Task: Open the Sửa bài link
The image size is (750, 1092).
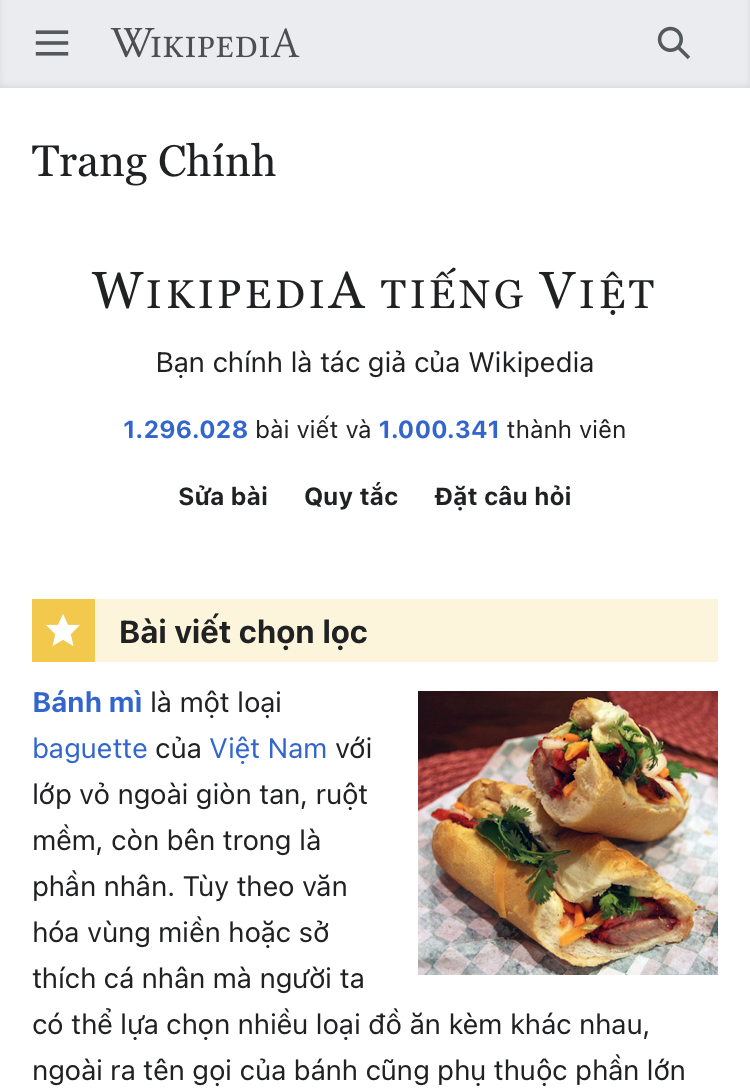Action: tap(223, 497)
